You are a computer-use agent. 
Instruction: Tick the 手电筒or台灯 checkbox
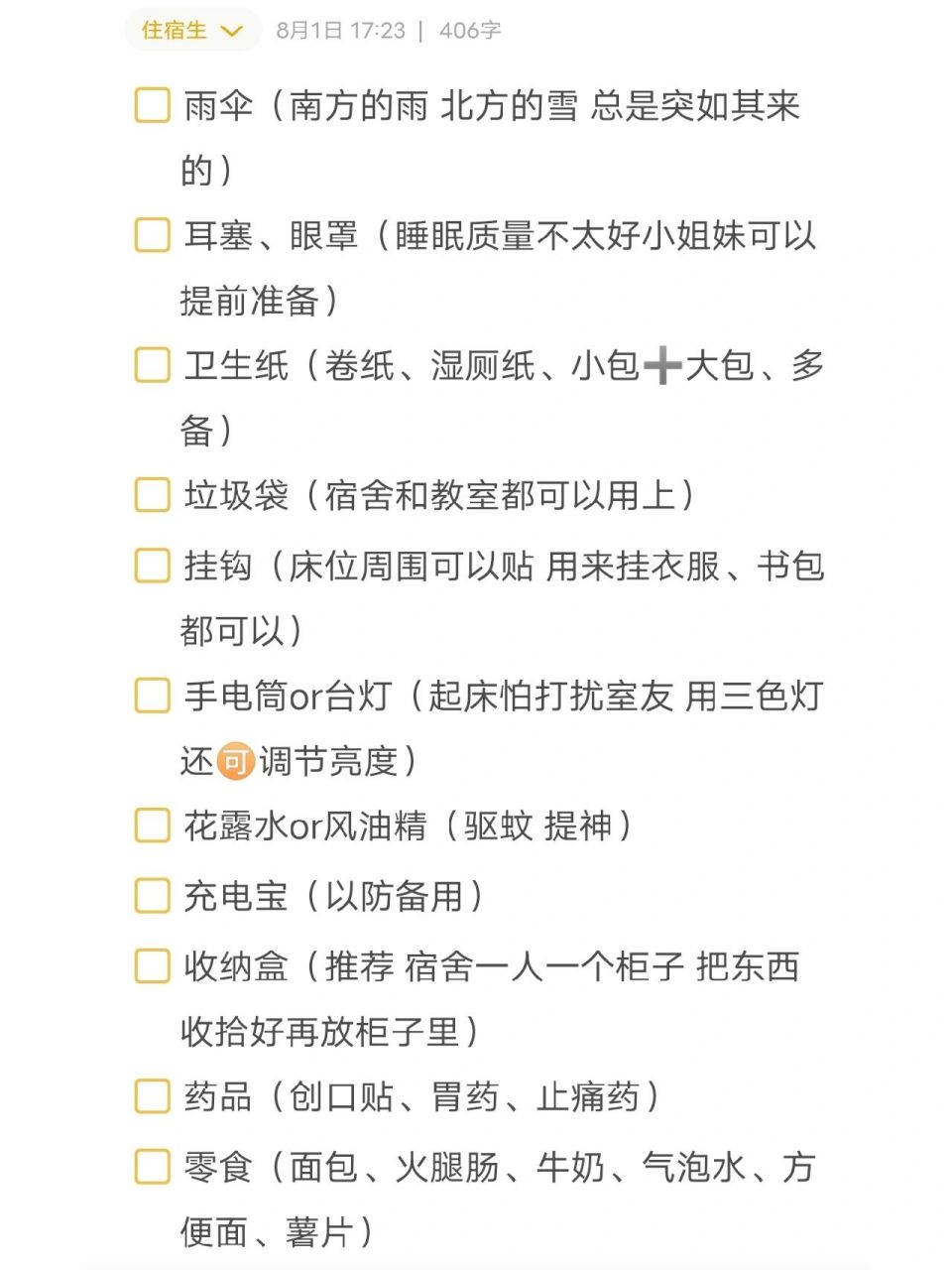[152, 696]
